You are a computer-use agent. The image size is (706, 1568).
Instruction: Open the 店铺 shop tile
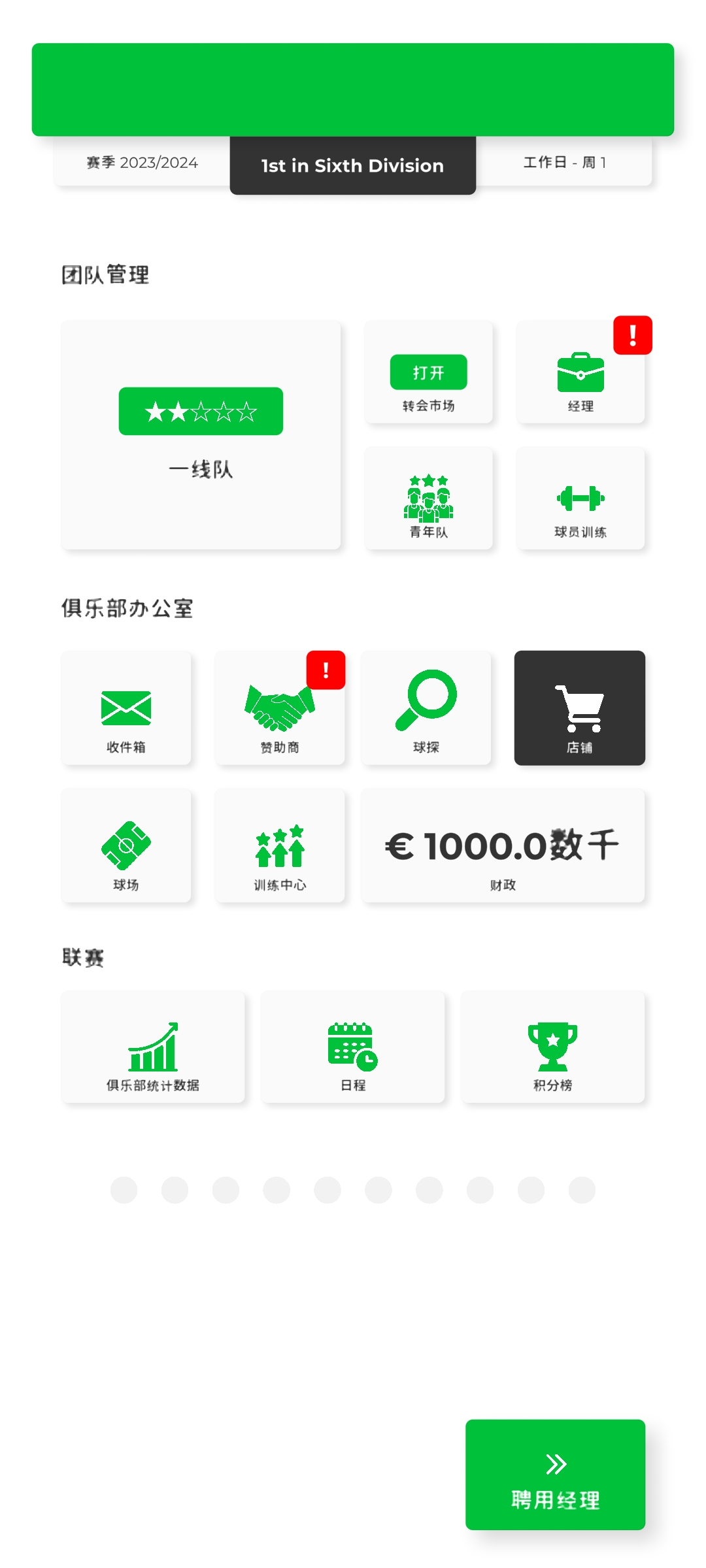tap(580, 708)
